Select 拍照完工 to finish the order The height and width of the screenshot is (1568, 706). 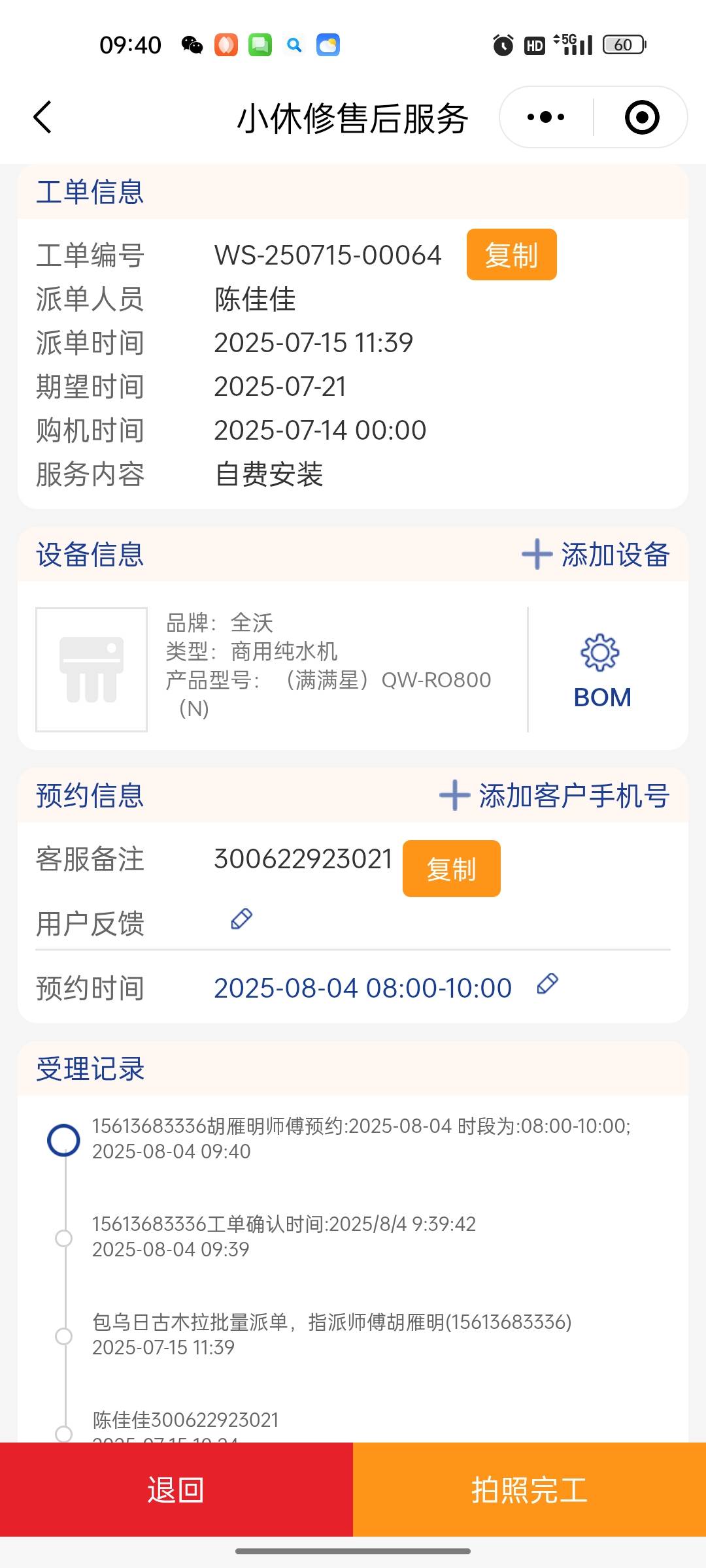tap(529, 1490)
